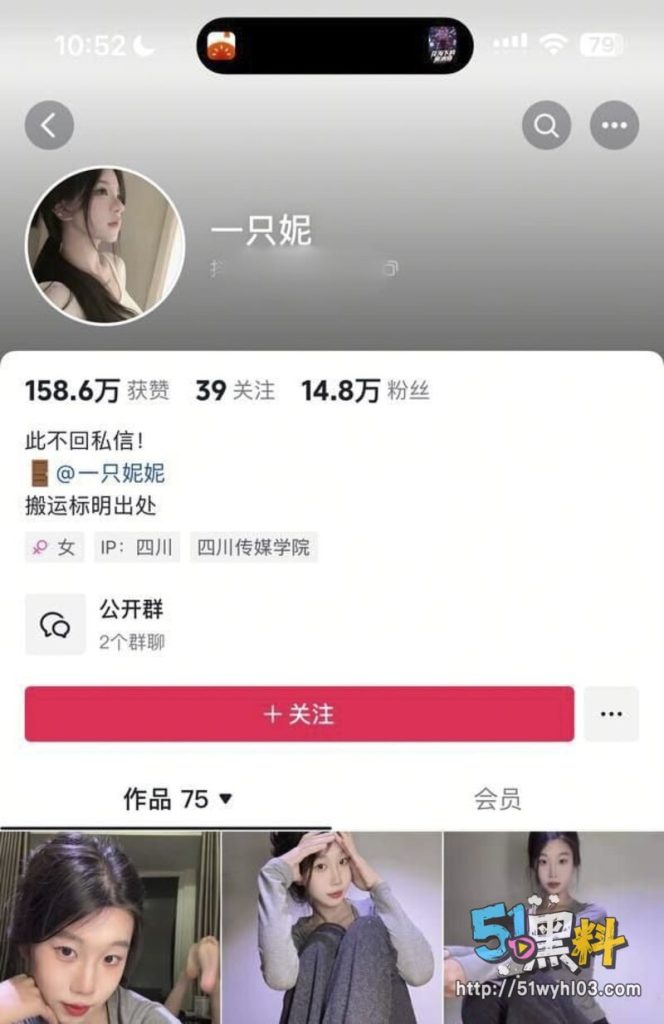View the 关注 following list
This screenshot has width=664, height=1024.
235,391
